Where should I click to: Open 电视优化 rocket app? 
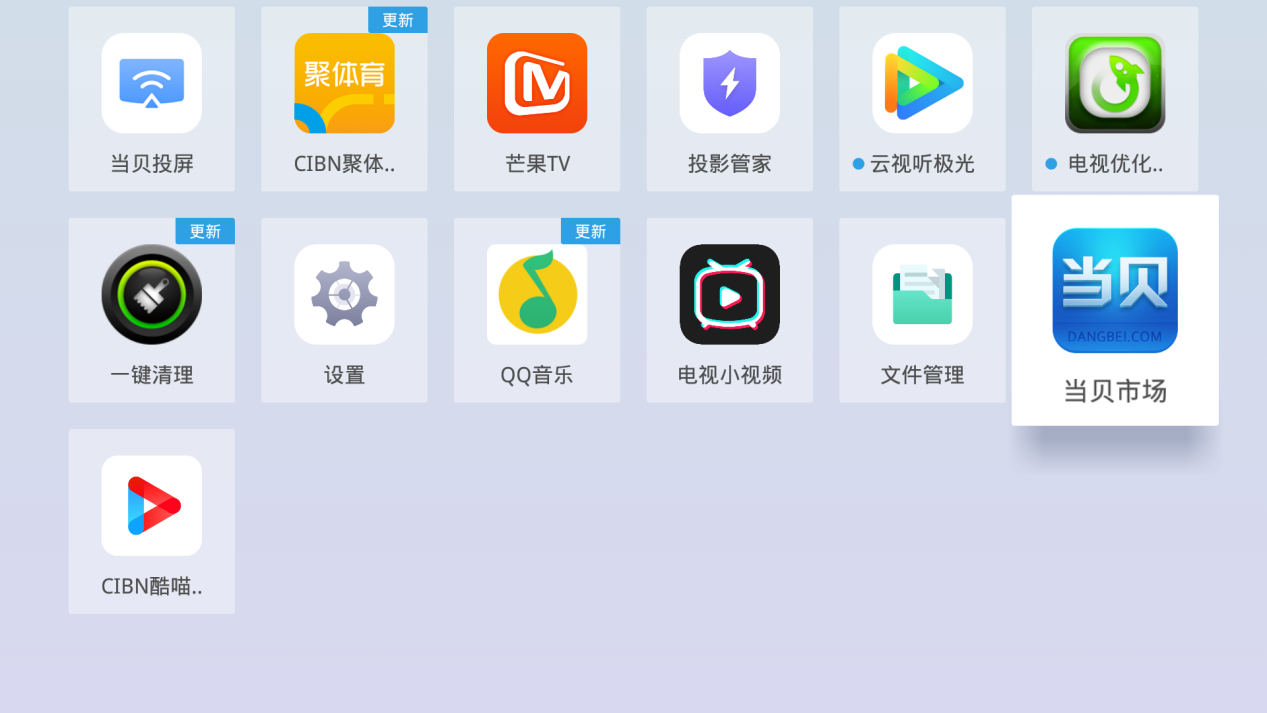coord(1114,98)
